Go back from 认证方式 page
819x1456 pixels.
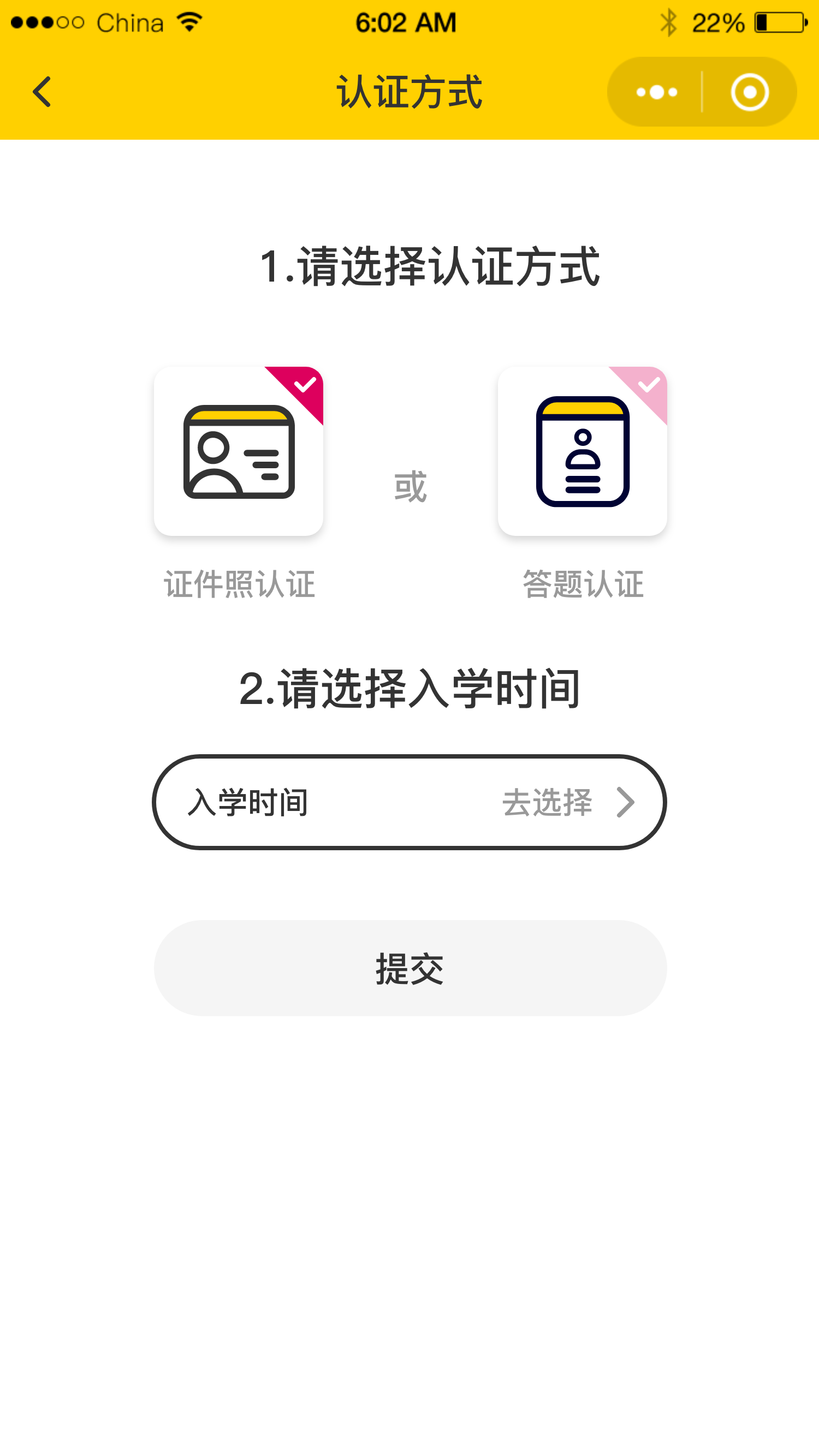[43, 92]
